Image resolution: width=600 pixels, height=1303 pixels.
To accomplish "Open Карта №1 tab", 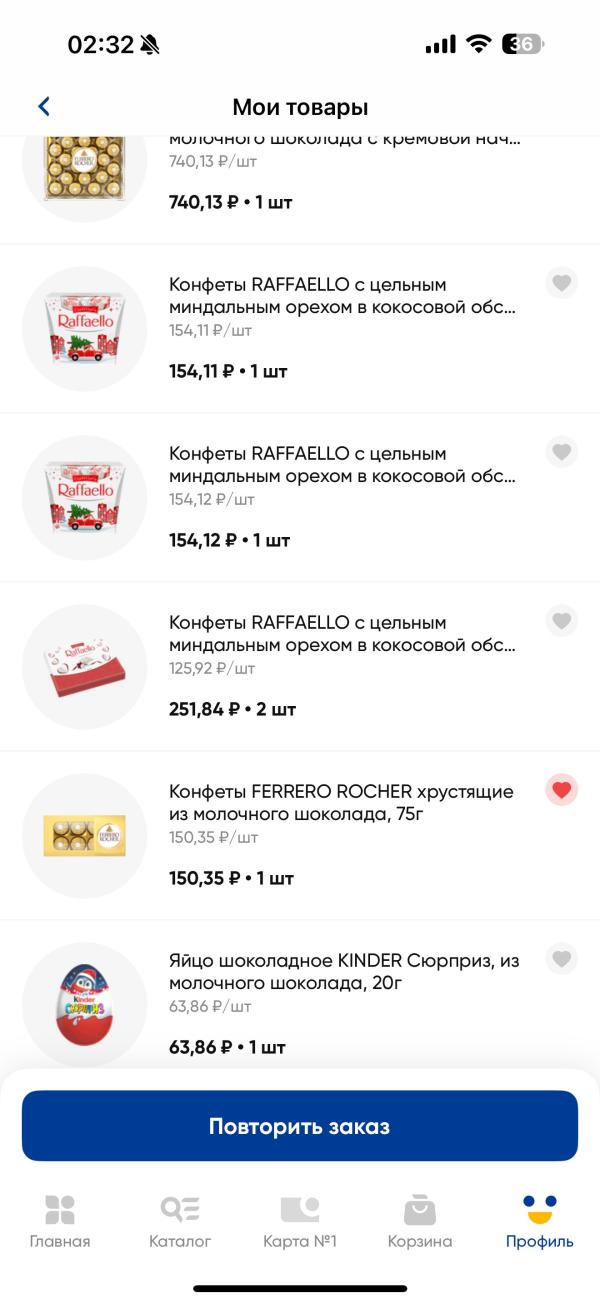I will pos(300,1222).
